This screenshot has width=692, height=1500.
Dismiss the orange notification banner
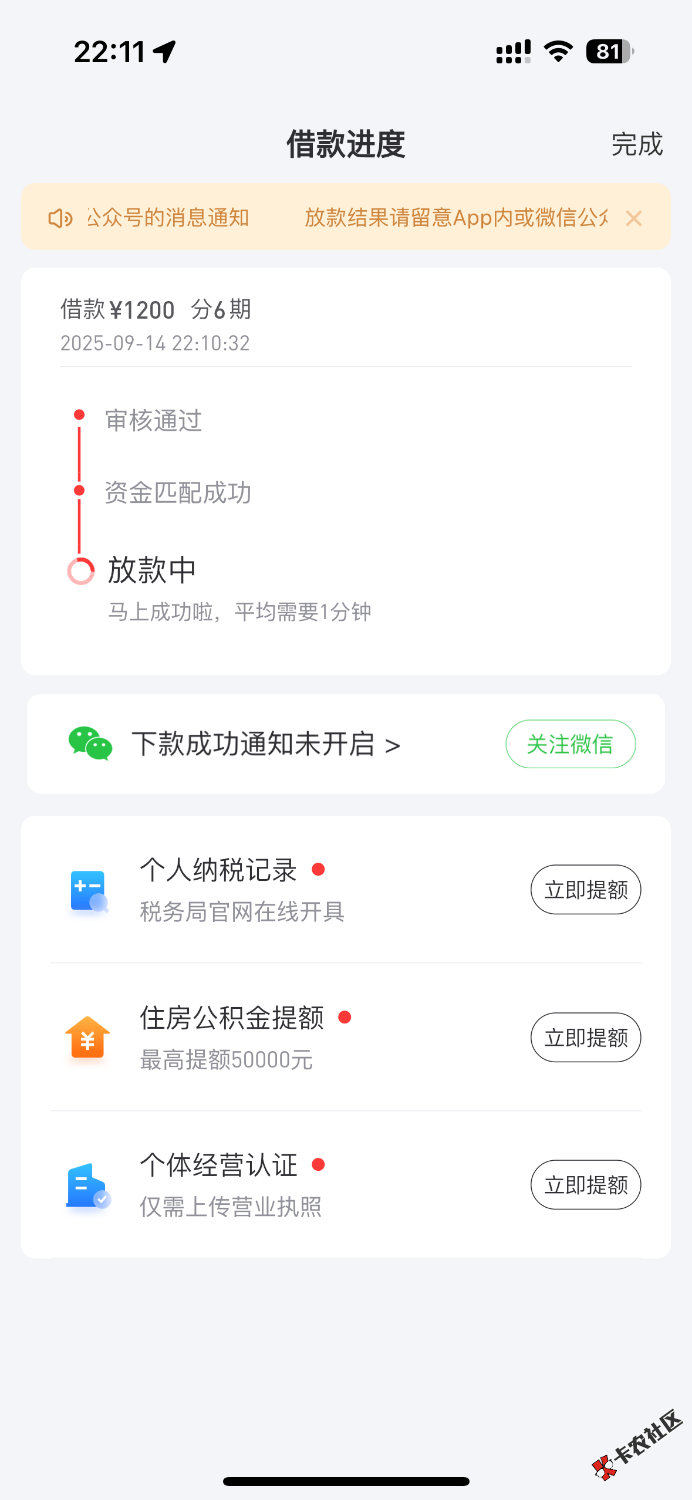(634, 218)
